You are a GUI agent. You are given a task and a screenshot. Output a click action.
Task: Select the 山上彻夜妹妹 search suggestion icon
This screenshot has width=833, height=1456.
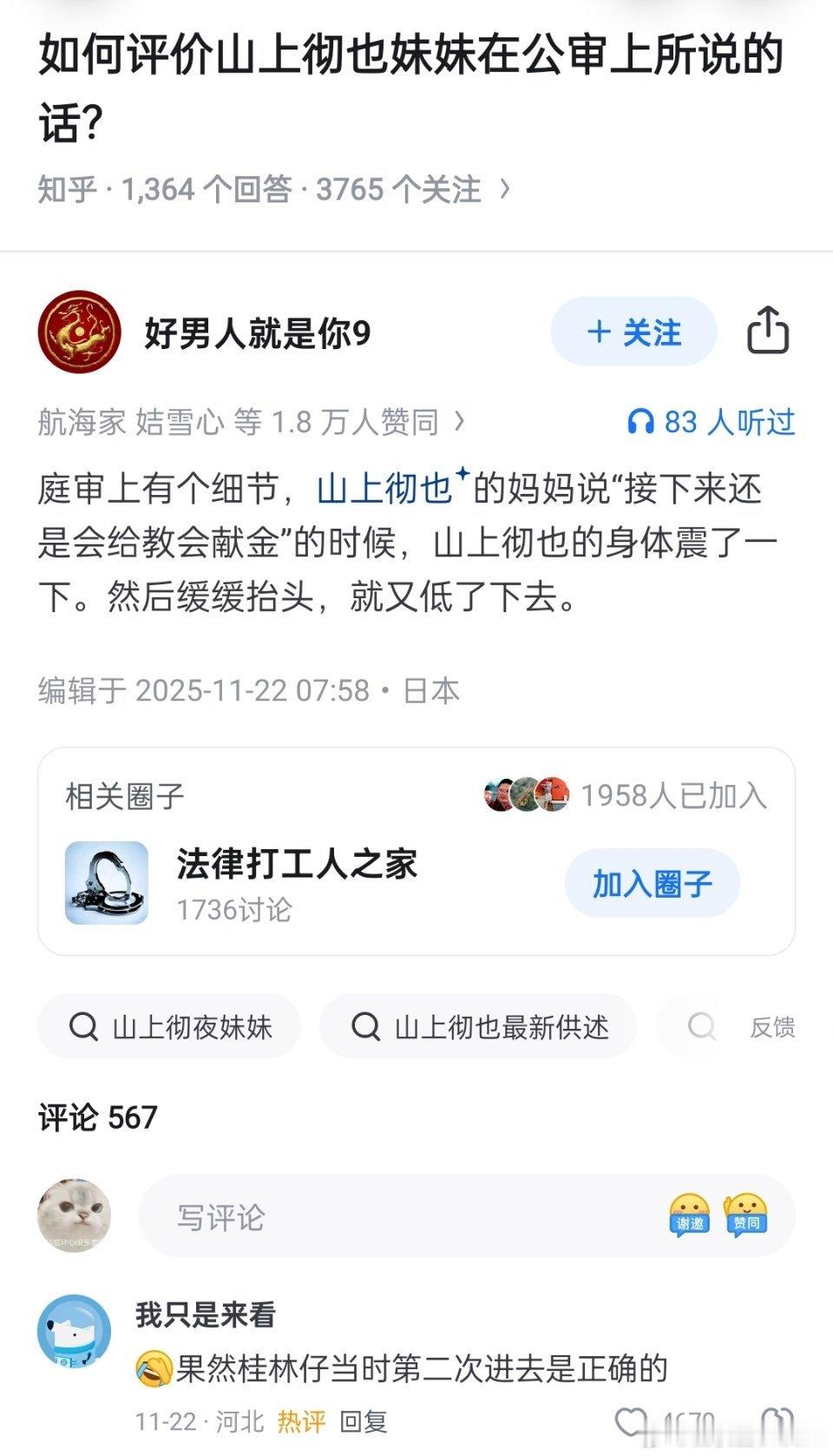click(83, 1026)
